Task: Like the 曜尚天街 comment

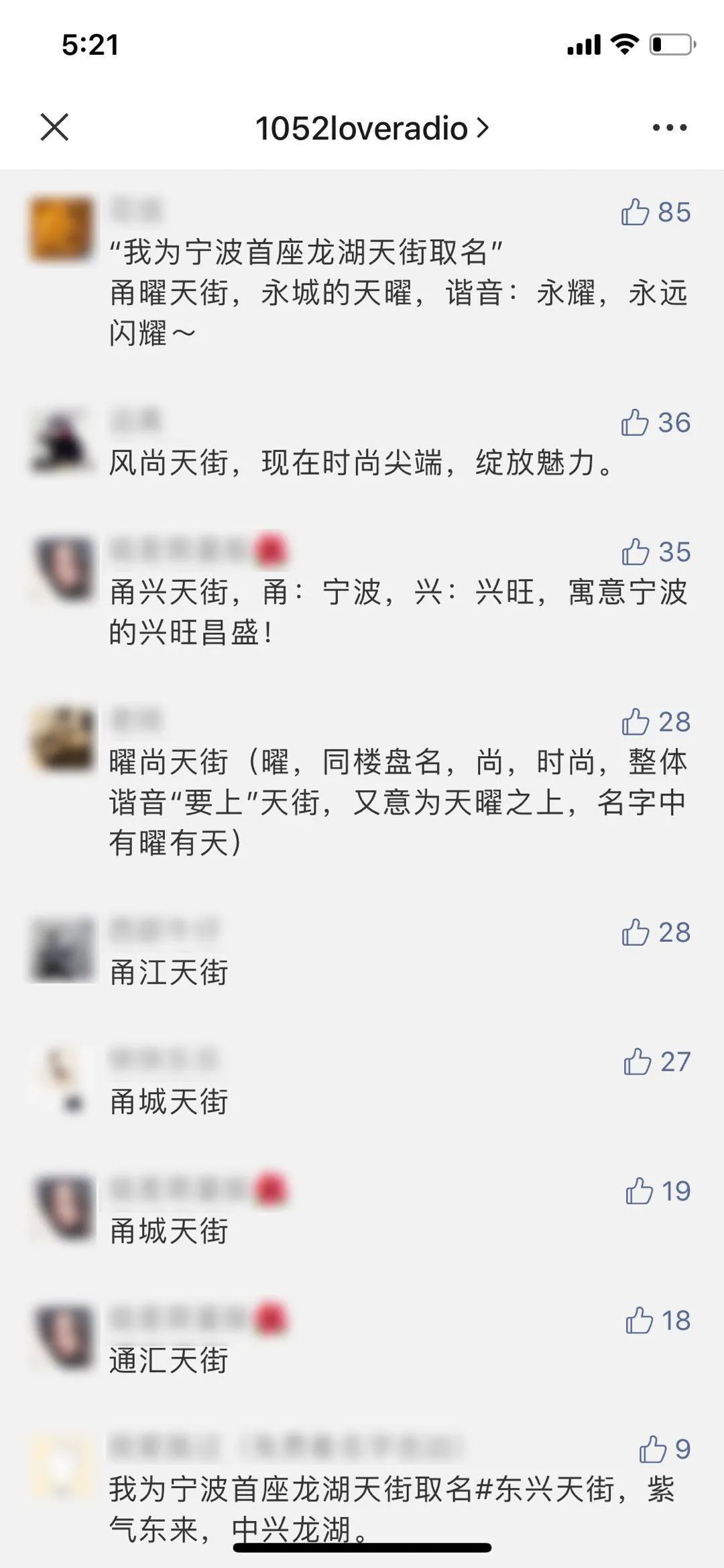Action: click(x=636, y=722)
